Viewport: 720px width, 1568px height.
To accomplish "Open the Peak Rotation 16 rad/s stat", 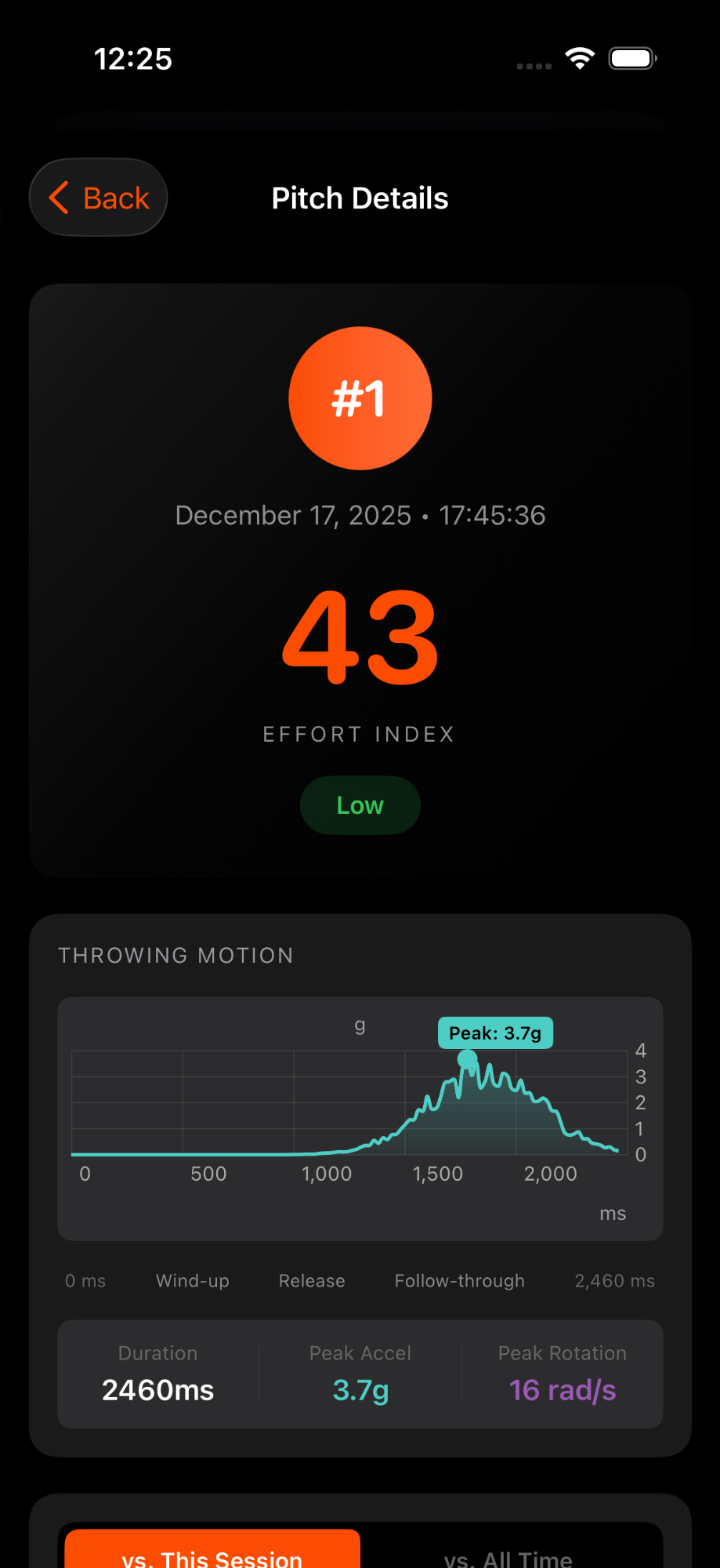I will tap(562, 1373).
